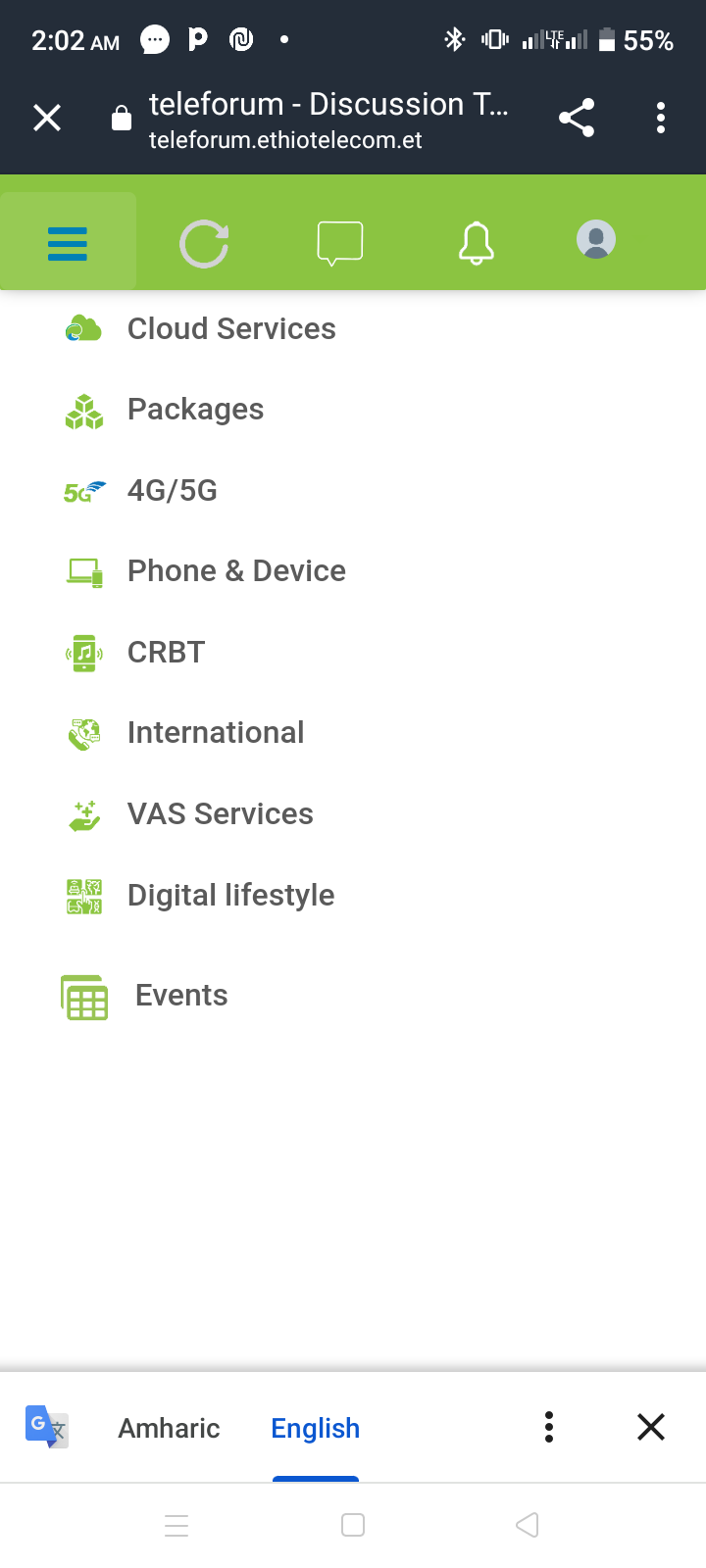Toggle the hamburger drawer menu
Image resolution: width=706 pixels, height=1568 pixels.
coord(68,242)
